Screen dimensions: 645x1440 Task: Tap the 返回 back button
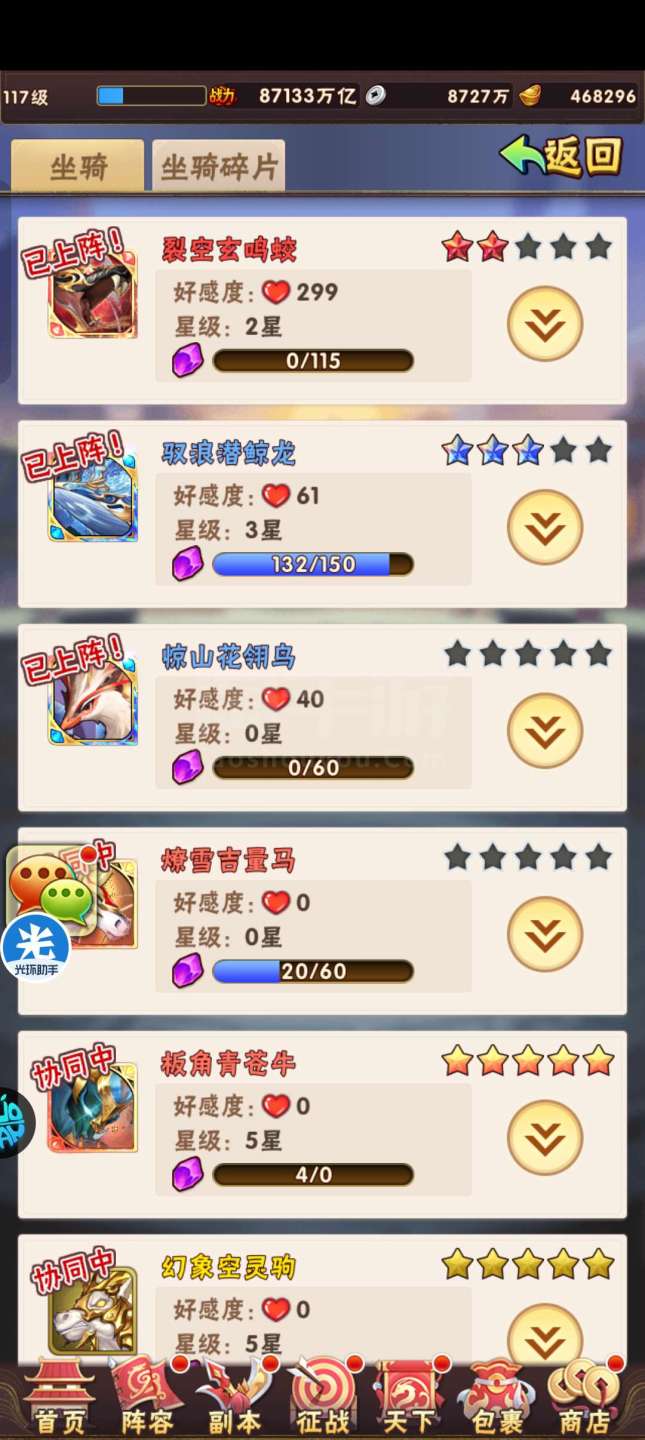pos(562,156)
